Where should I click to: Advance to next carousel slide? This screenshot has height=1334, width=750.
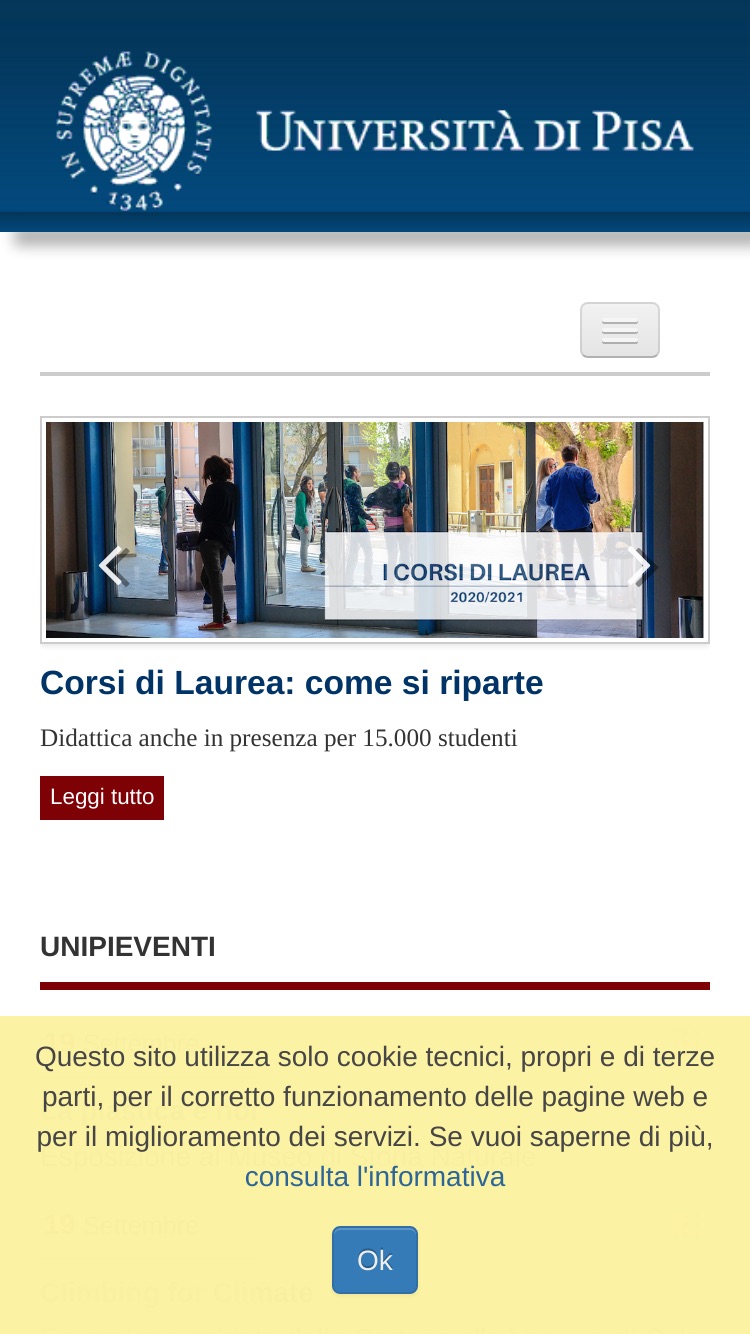pyautogui.click(x=638, y=566)
